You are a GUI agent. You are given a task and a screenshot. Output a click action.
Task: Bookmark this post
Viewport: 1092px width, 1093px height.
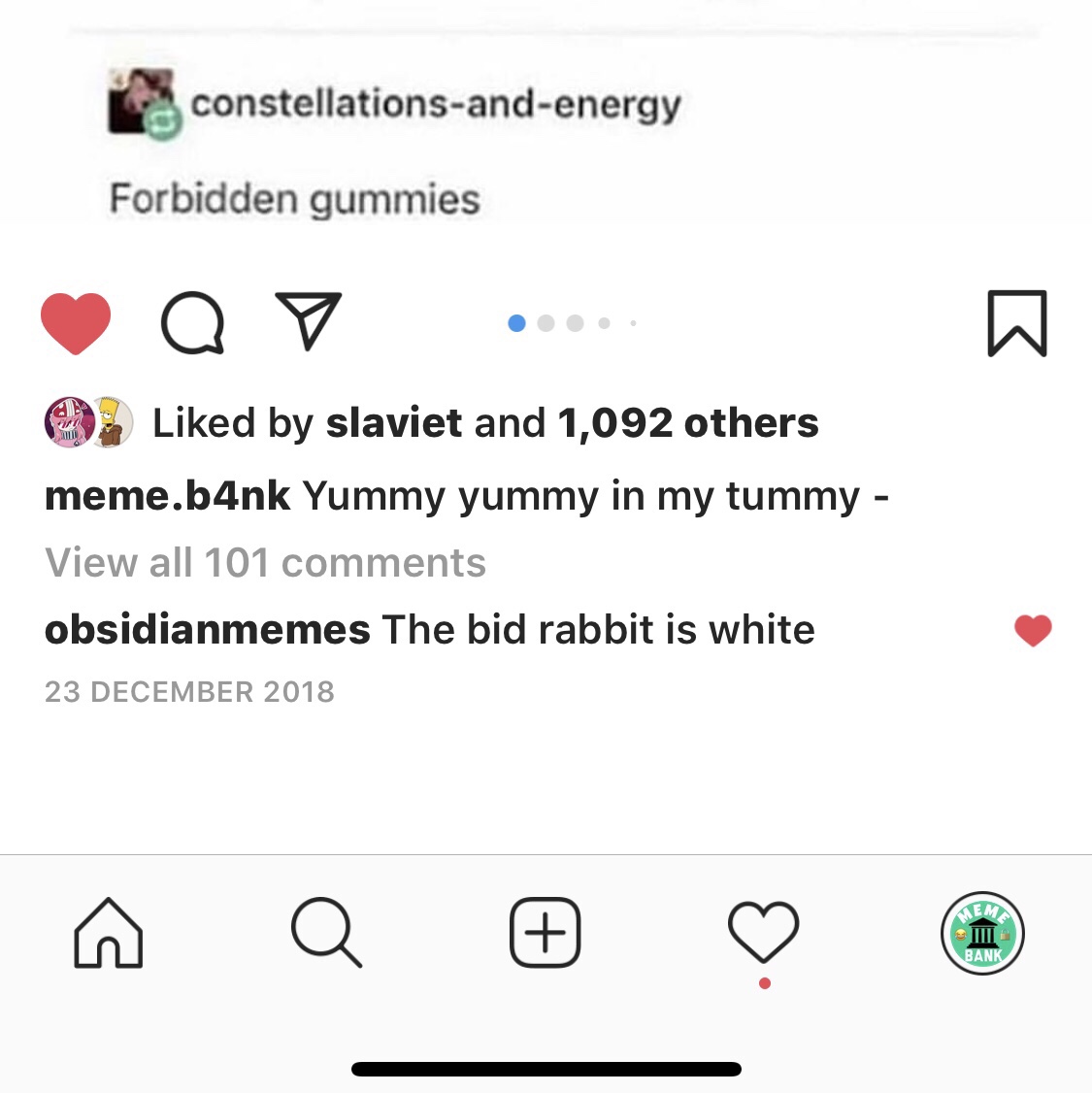point(1016,323)
